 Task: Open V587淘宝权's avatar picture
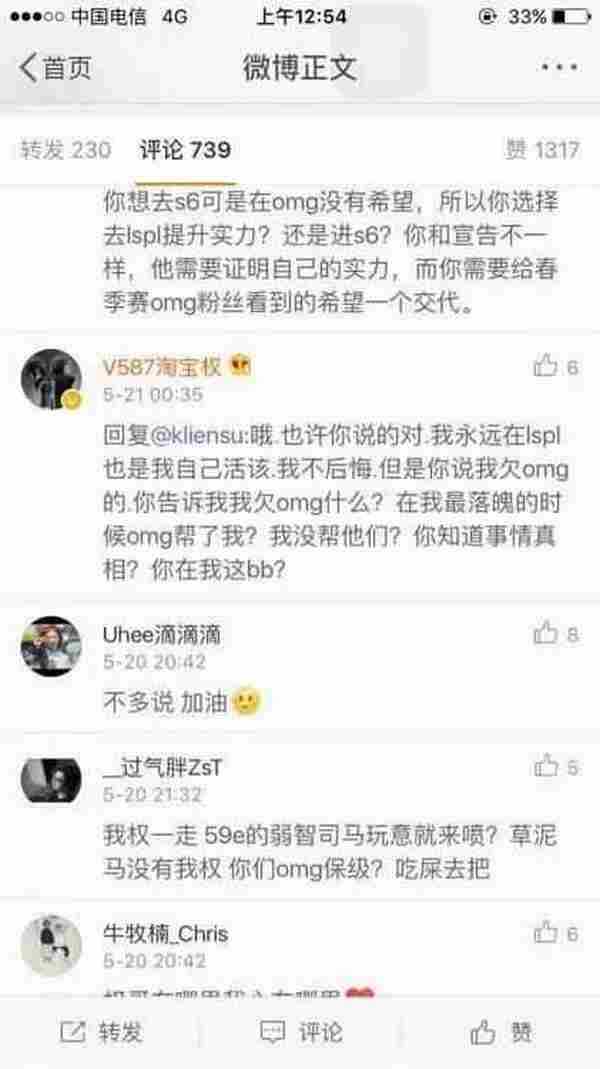(50, 380)
